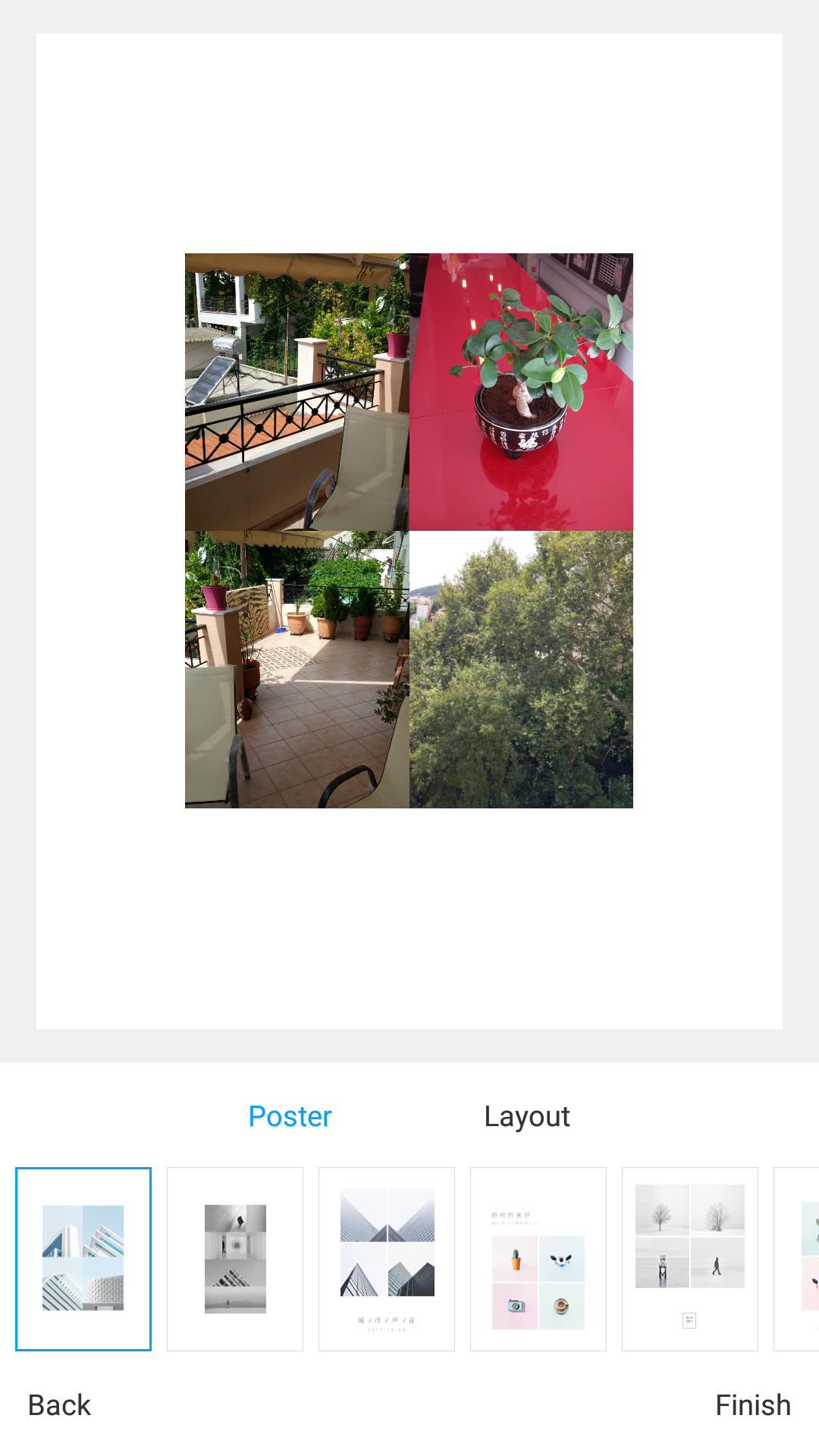Tap Back to leave the collage editor
Image resolution: width=819 pixels, height=1456 pixels.
point(59,1405)
